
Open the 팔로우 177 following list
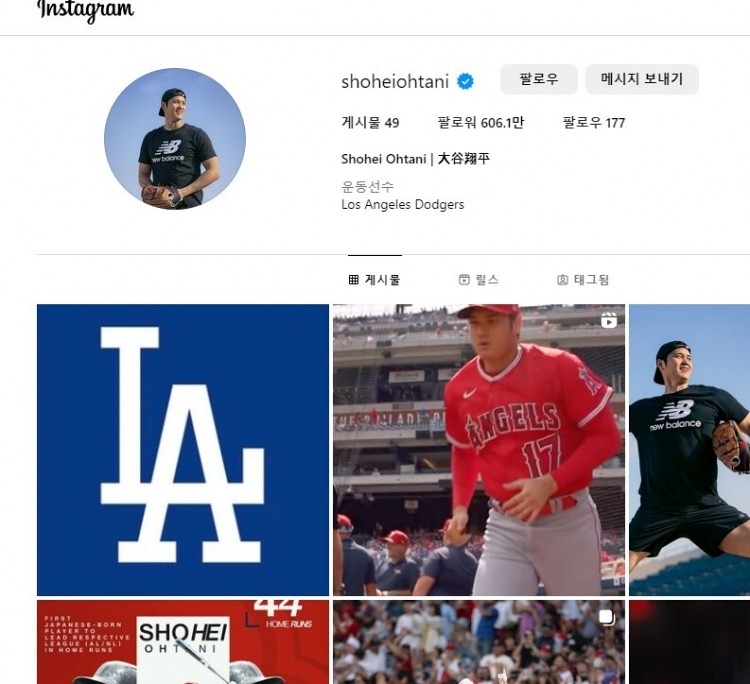pyautogui.click(x=593, y=123)
